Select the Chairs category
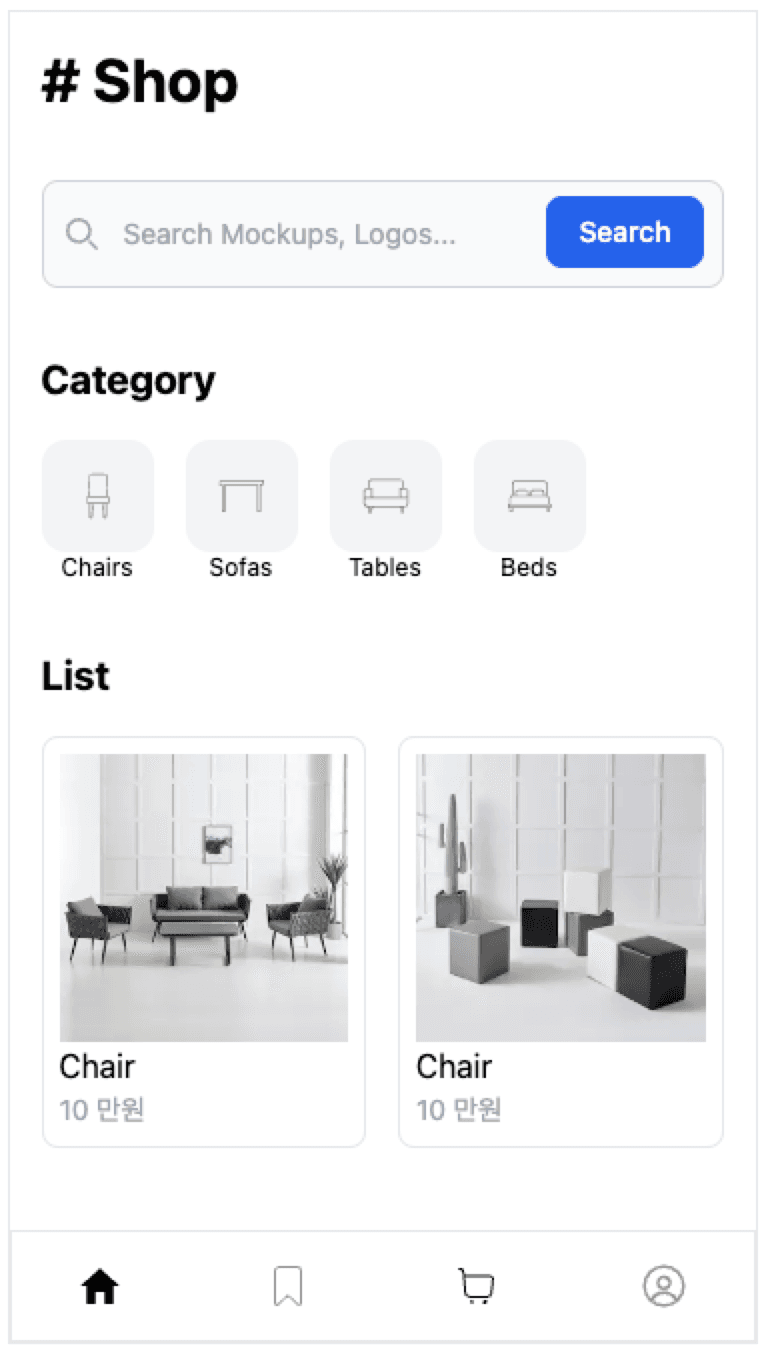 coord(98,496)
